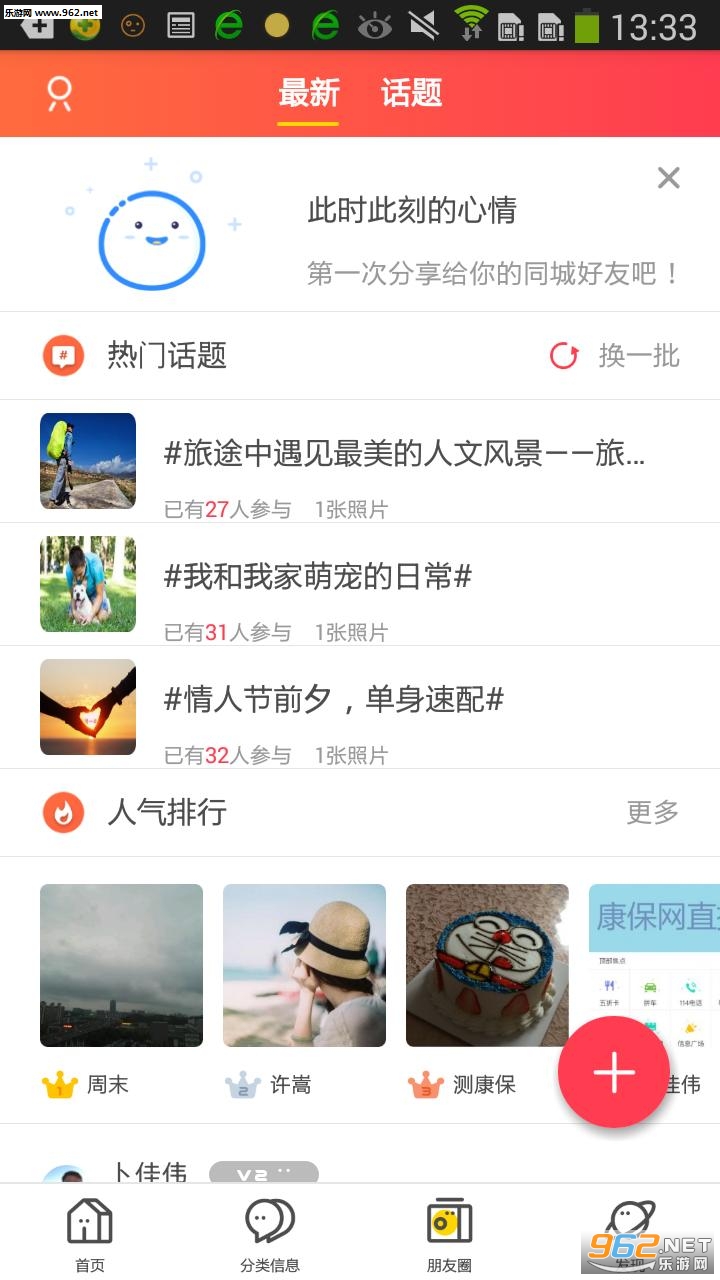This screenshot has width=720, height=1280.
Task: Switch to the 朋友圈 tab
Action: pos(449,1235)
